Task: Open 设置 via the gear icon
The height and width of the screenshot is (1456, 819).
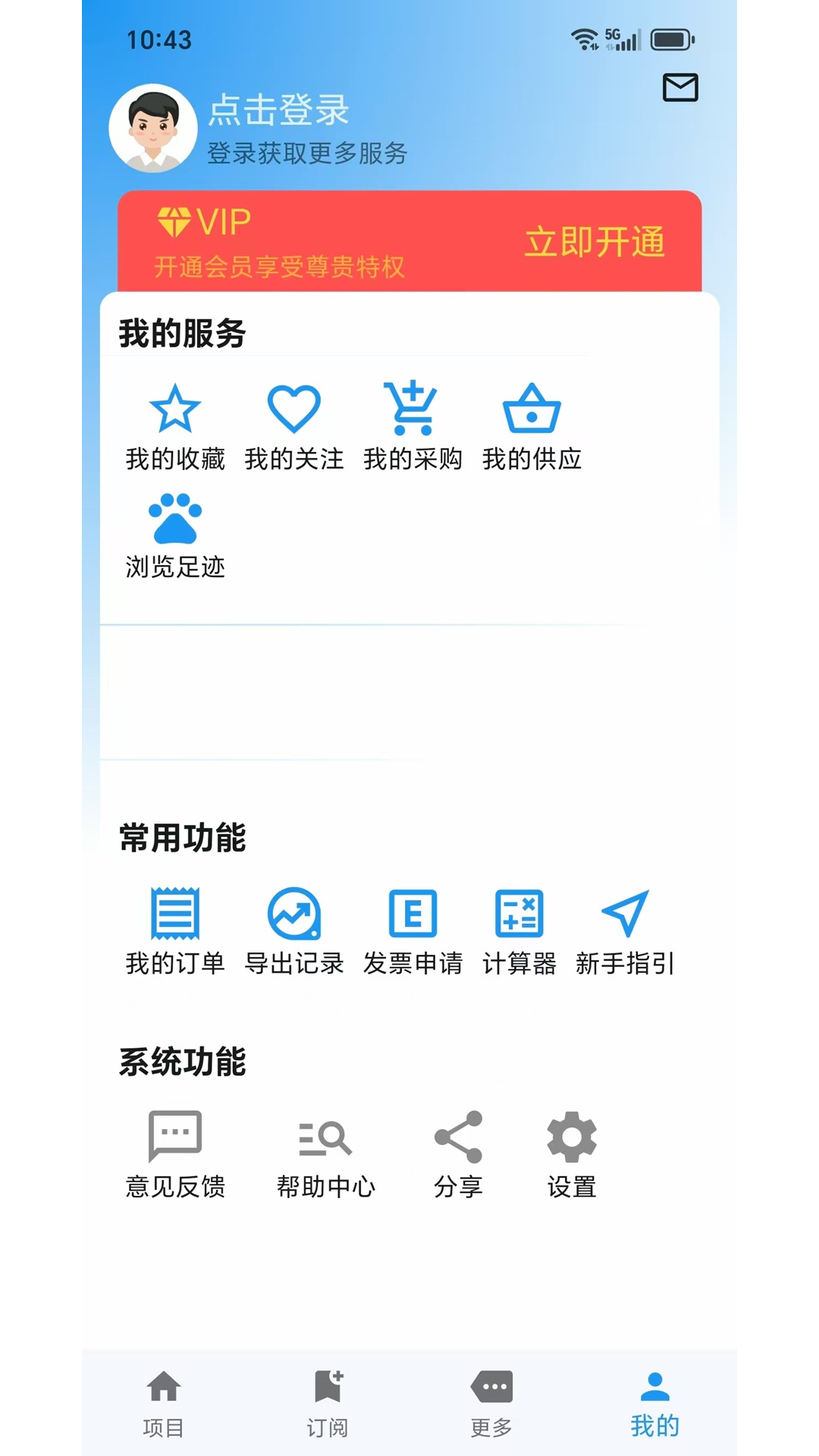Action: 571,1134
